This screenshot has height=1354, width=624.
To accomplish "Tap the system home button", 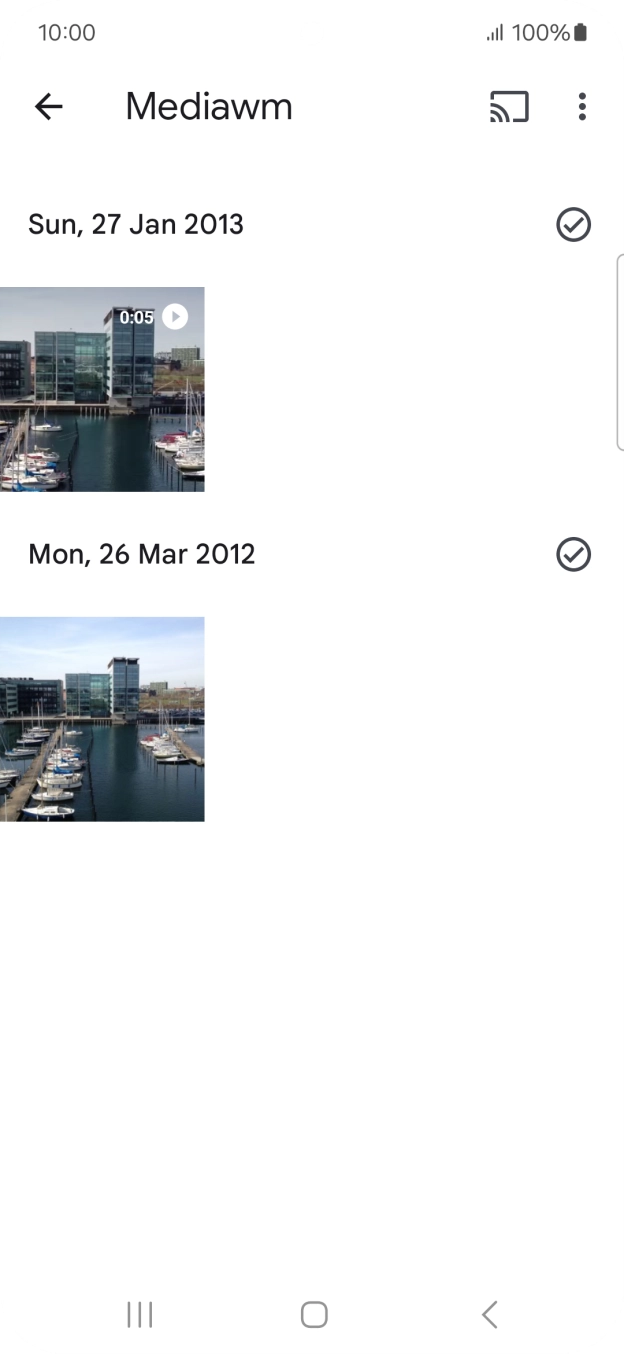I will tap(314, 1314).
